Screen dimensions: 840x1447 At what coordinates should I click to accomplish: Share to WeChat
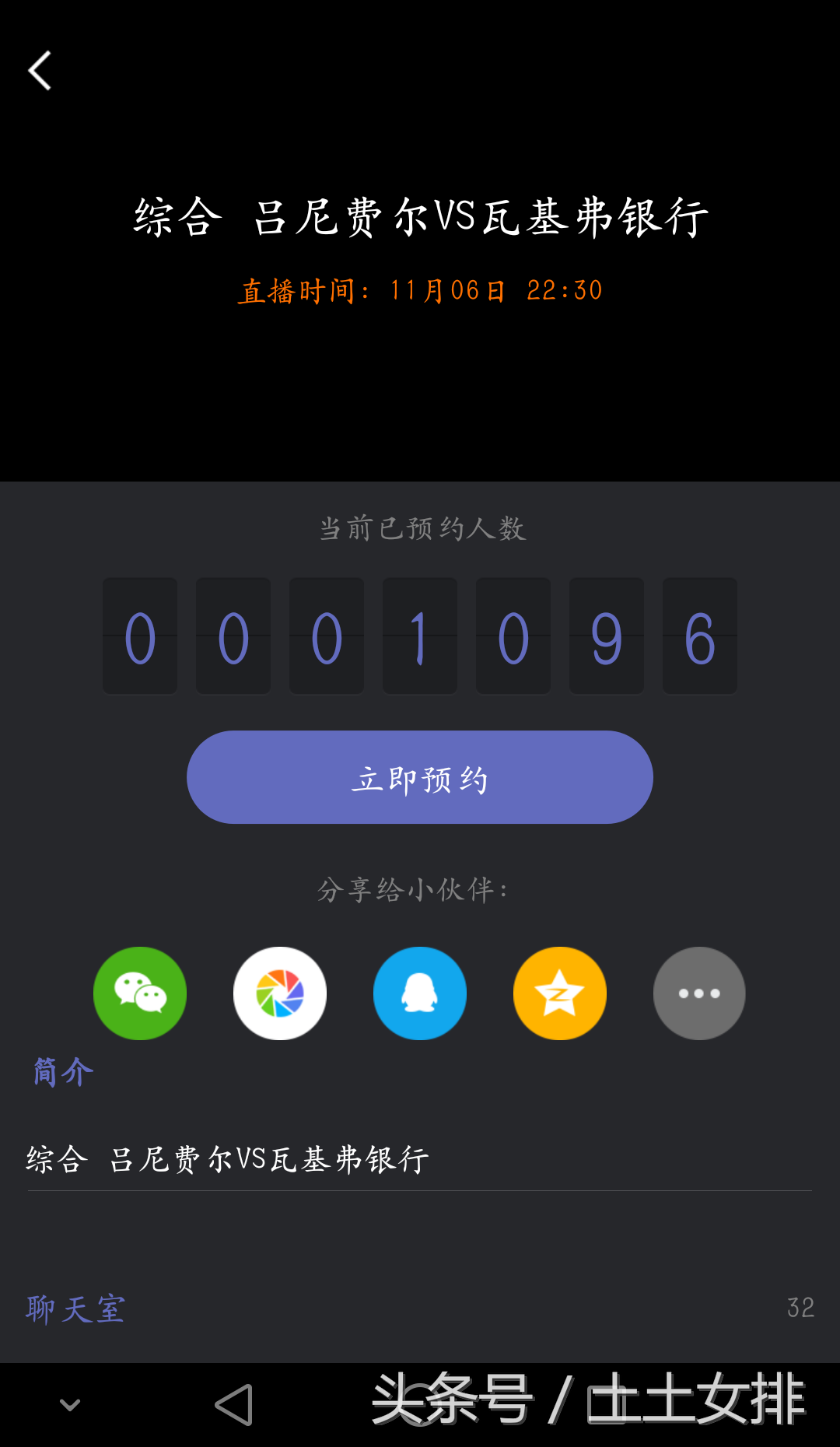(140, 993)
